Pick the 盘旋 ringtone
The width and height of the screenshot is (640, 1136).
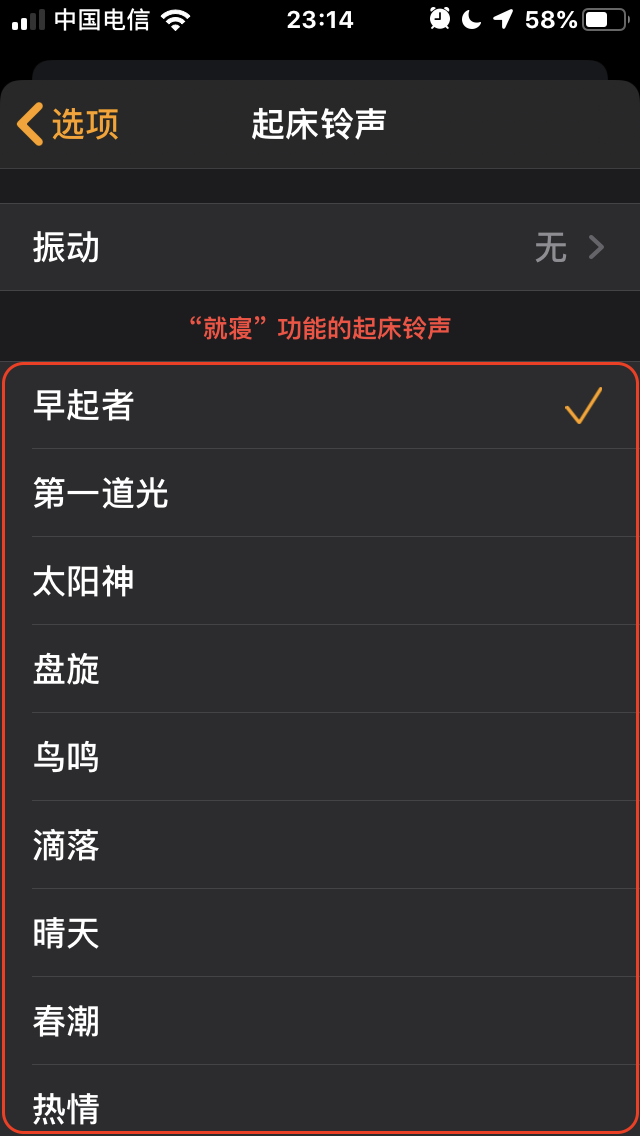coord(320,670)
